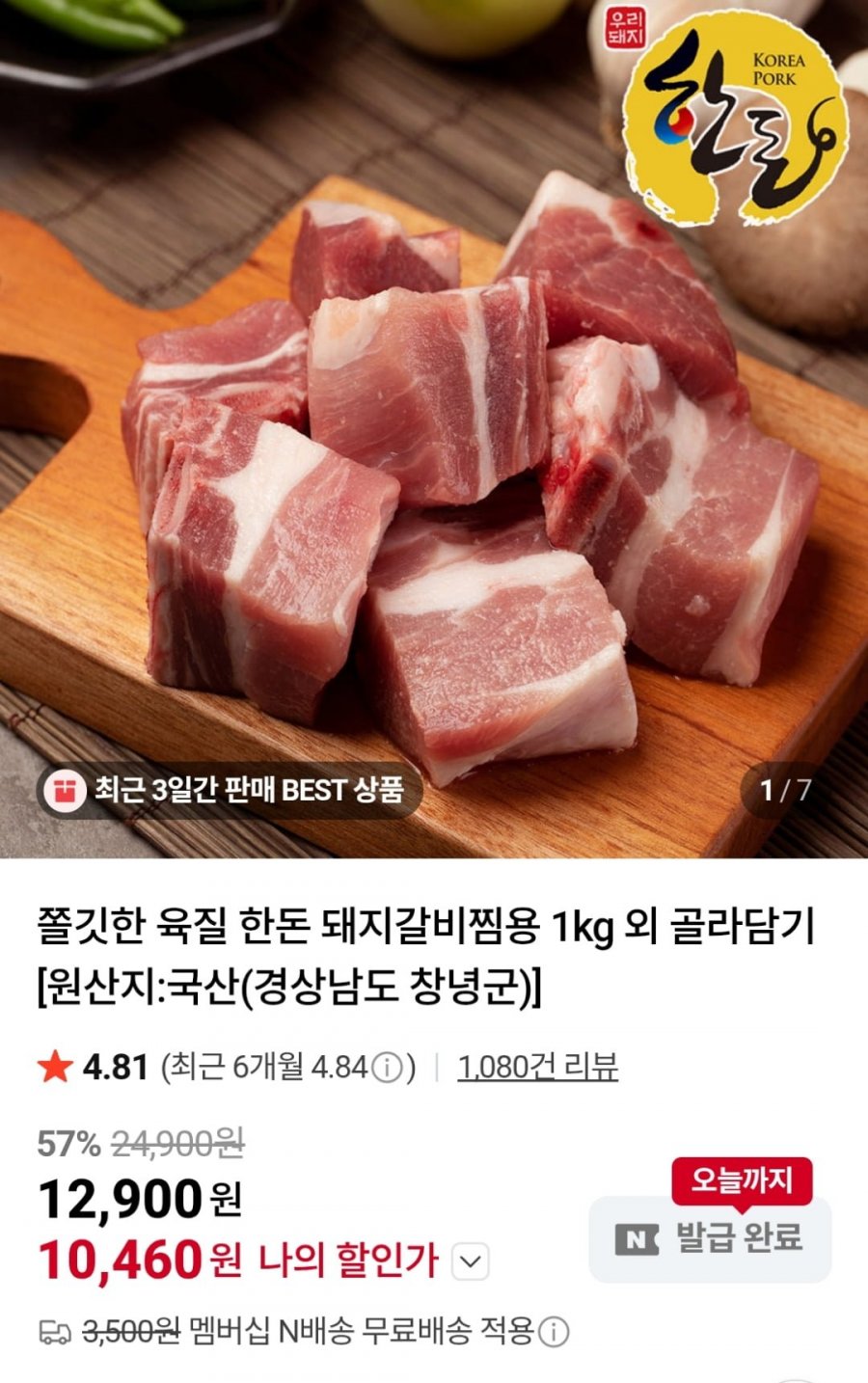Open info icon beside 무료배송 적용
The height and width of the screenshot is (1383, 868).
[553, 1333]
